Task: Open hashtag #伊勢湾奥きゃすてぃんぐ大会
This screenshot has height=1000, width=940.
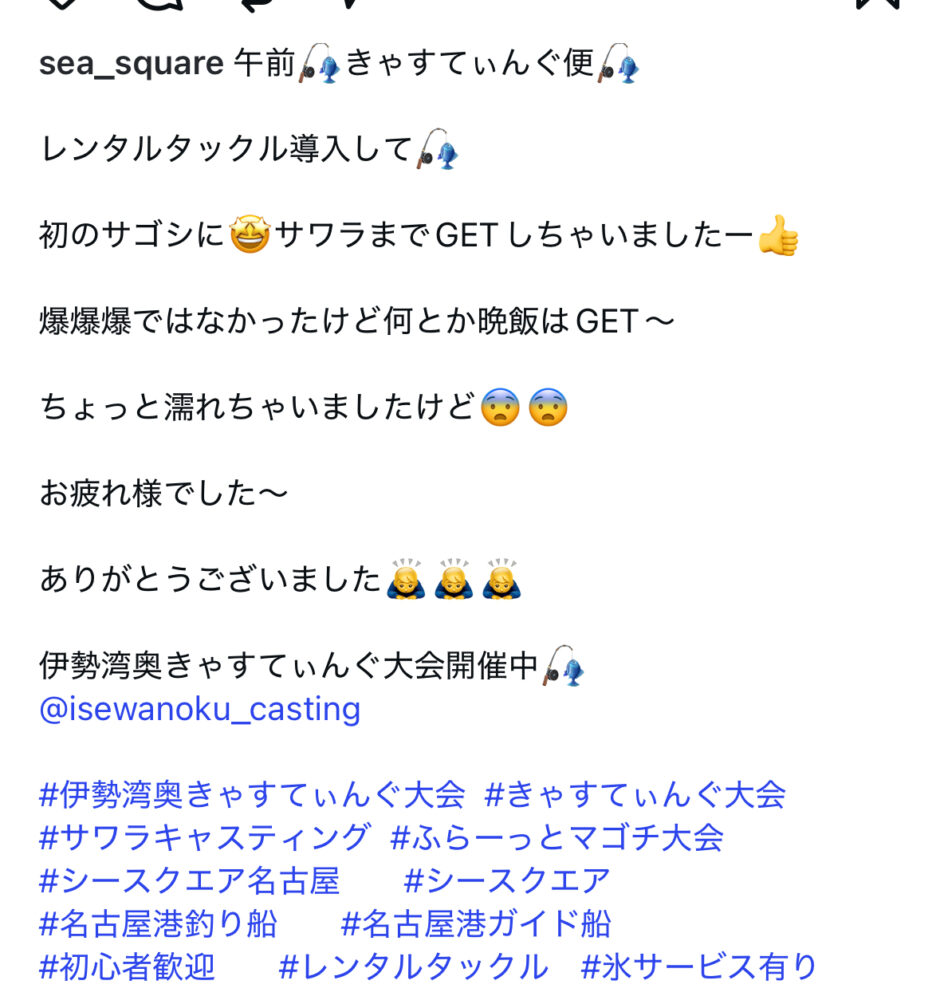Action: [x=252, y=795]
